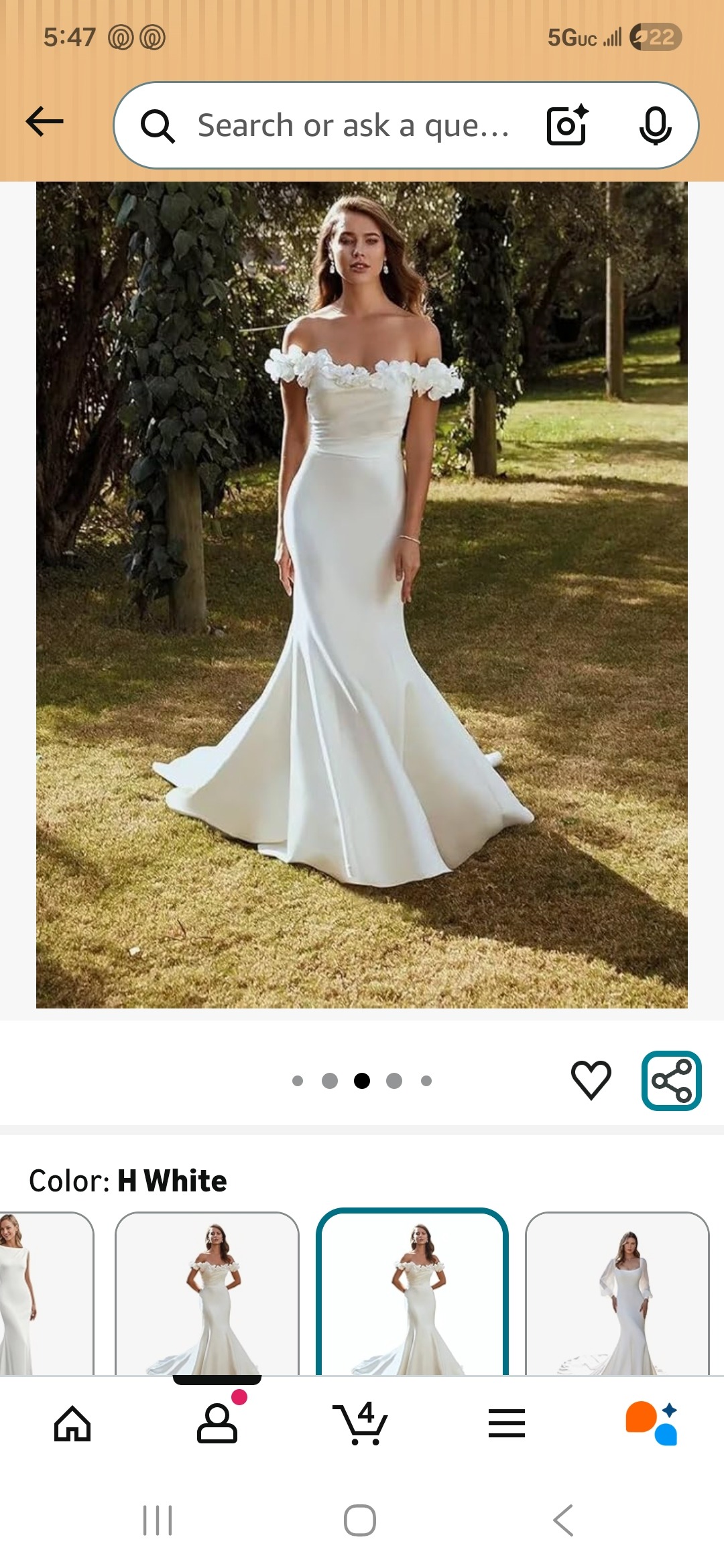Start voice search with microphone

pos(655,125)
